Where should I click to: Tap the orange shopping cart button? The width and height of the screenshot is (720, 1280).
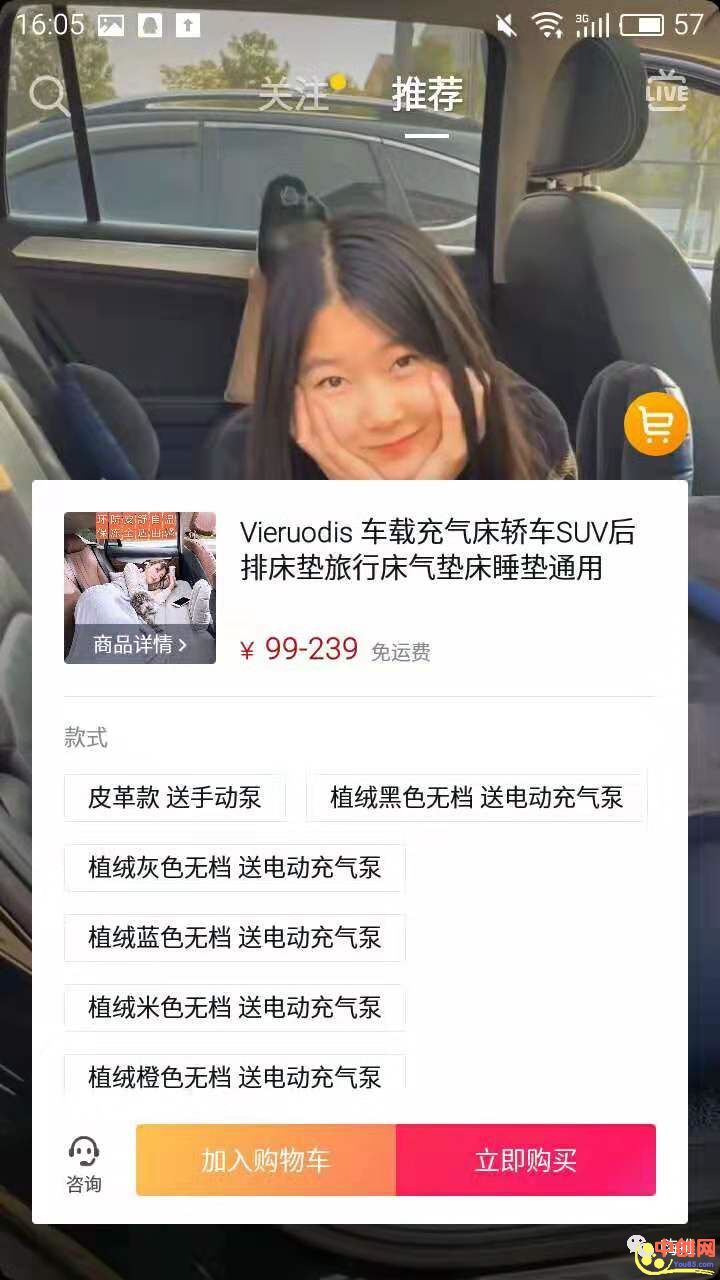coord(656,425)
